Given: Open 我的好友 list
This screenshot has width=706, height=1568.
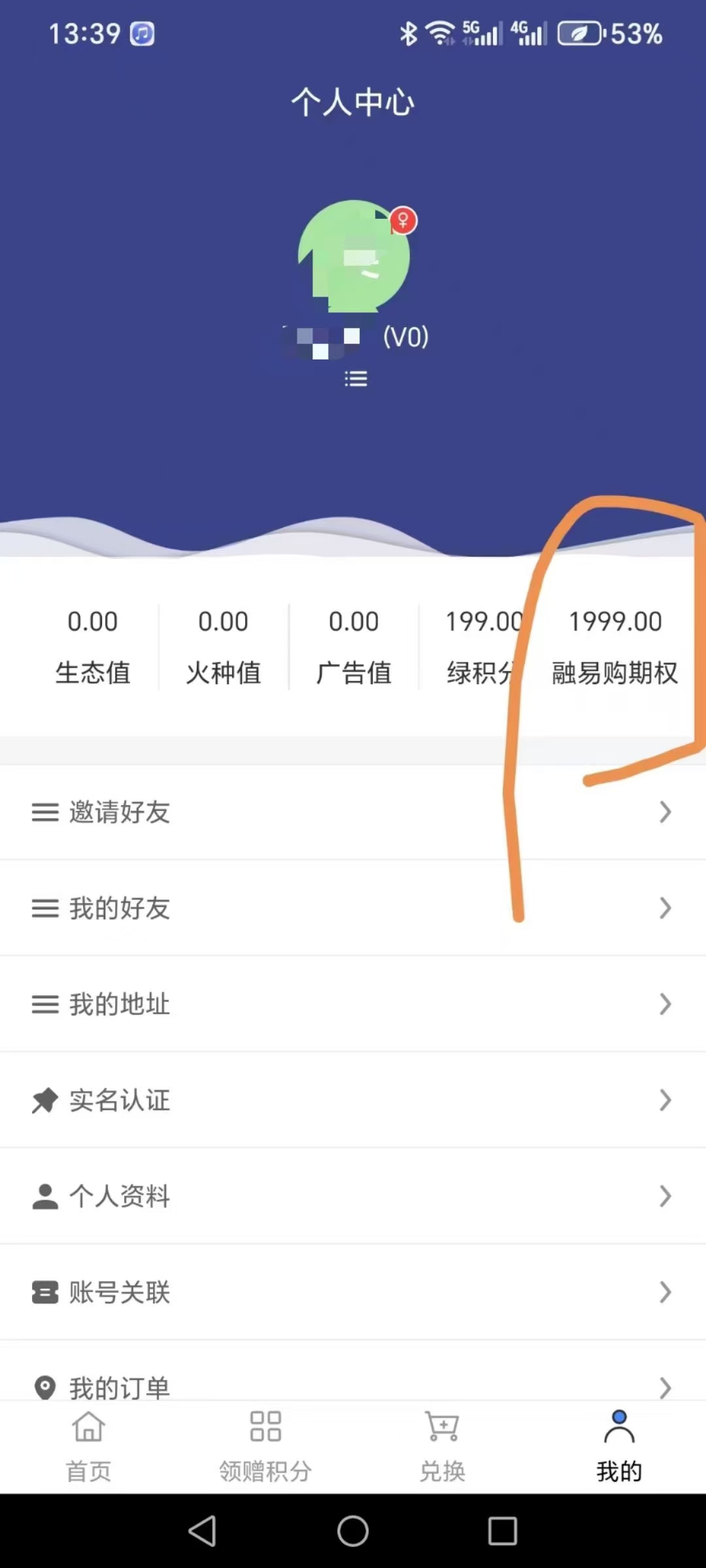Looking at the screenshot, I should click(x=353, y=908).
